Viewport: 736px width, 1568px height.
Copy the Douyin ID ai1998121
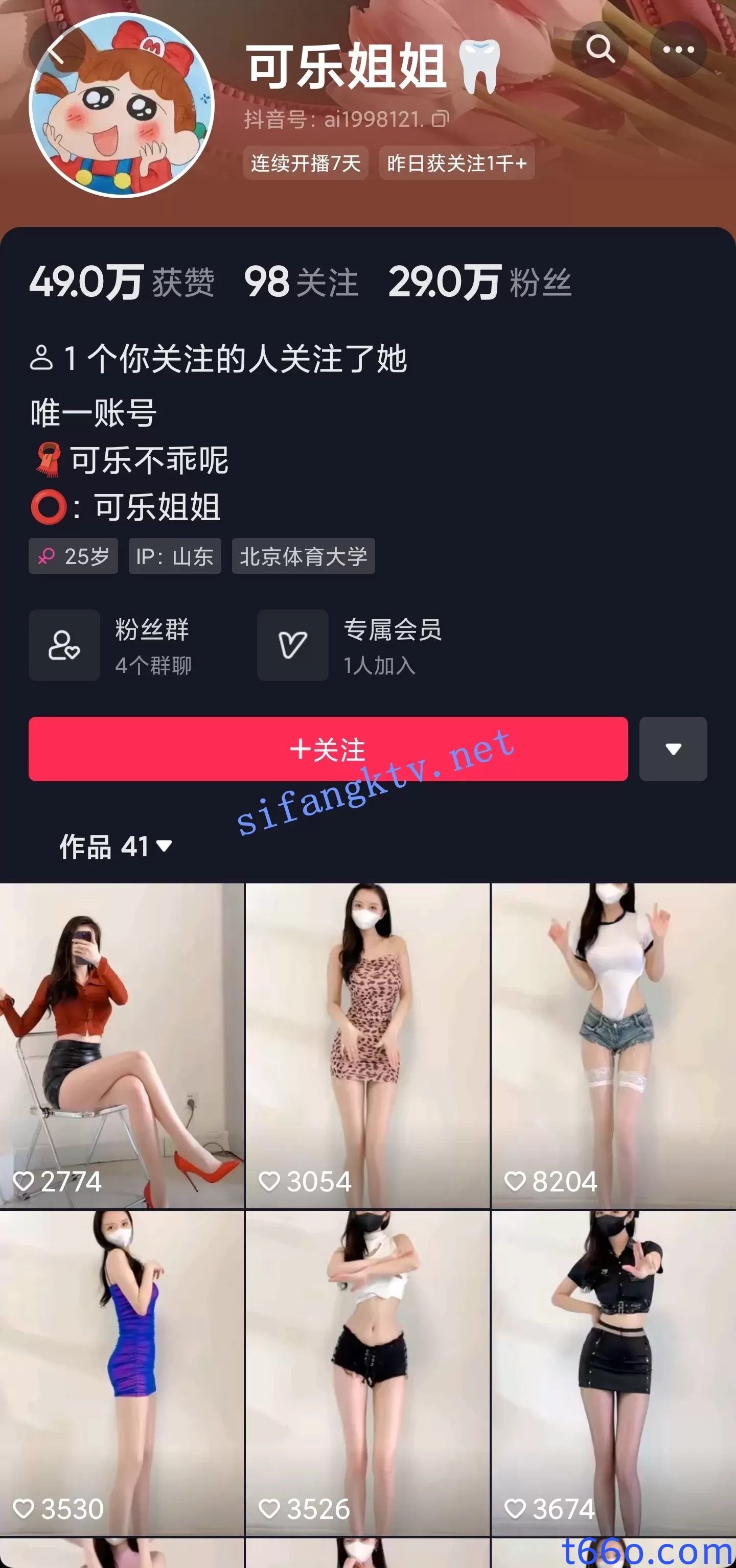440,119
